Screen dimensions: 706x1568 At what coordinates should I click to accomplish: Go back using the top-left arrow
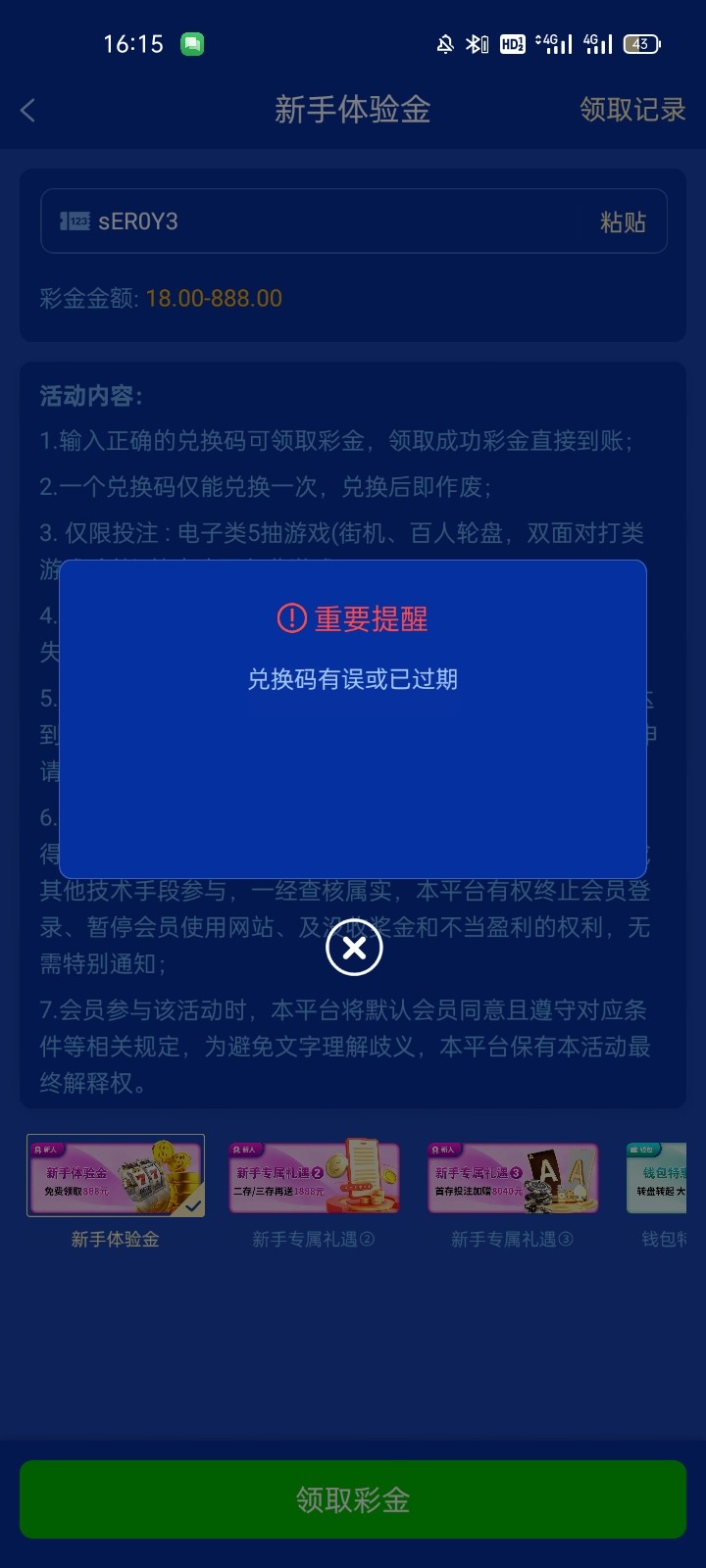click(x=28, y=111)
